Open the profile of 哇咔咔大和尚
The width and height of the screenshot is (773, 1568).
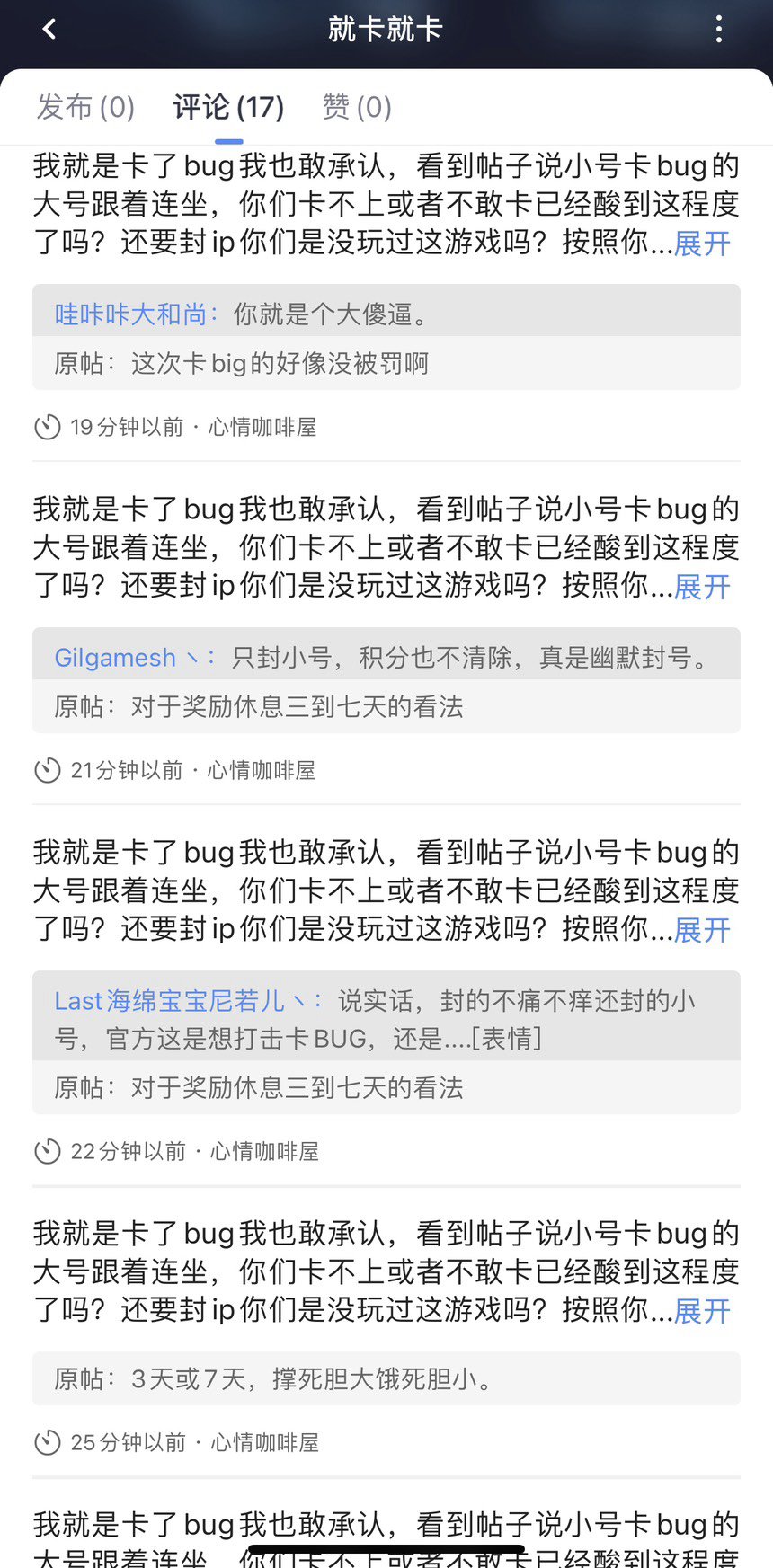[x=131, y=314]
